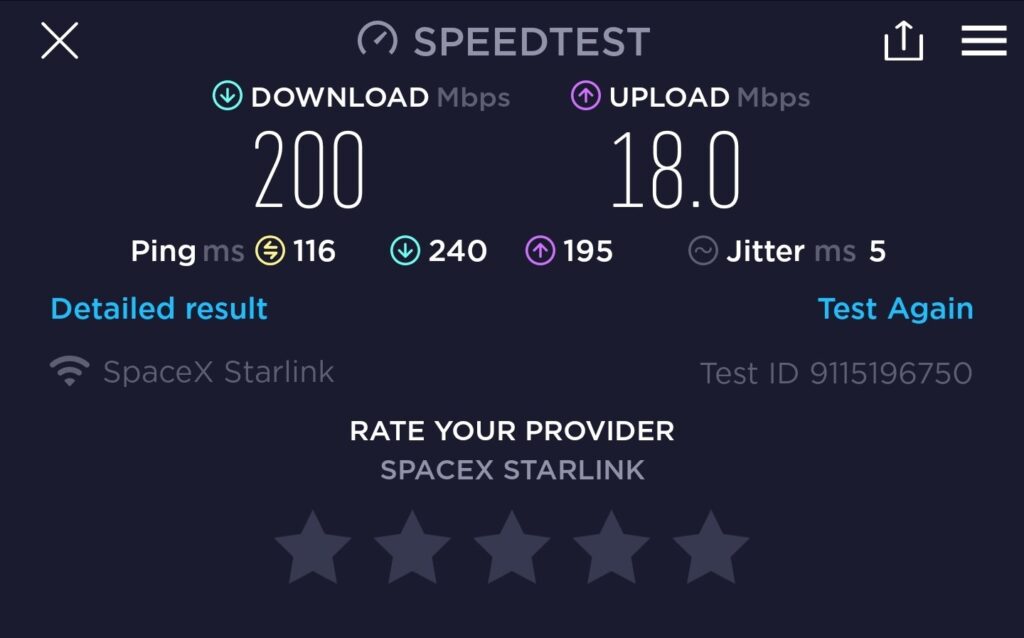Give SpaceX Starlink three stars

[512, 547]
